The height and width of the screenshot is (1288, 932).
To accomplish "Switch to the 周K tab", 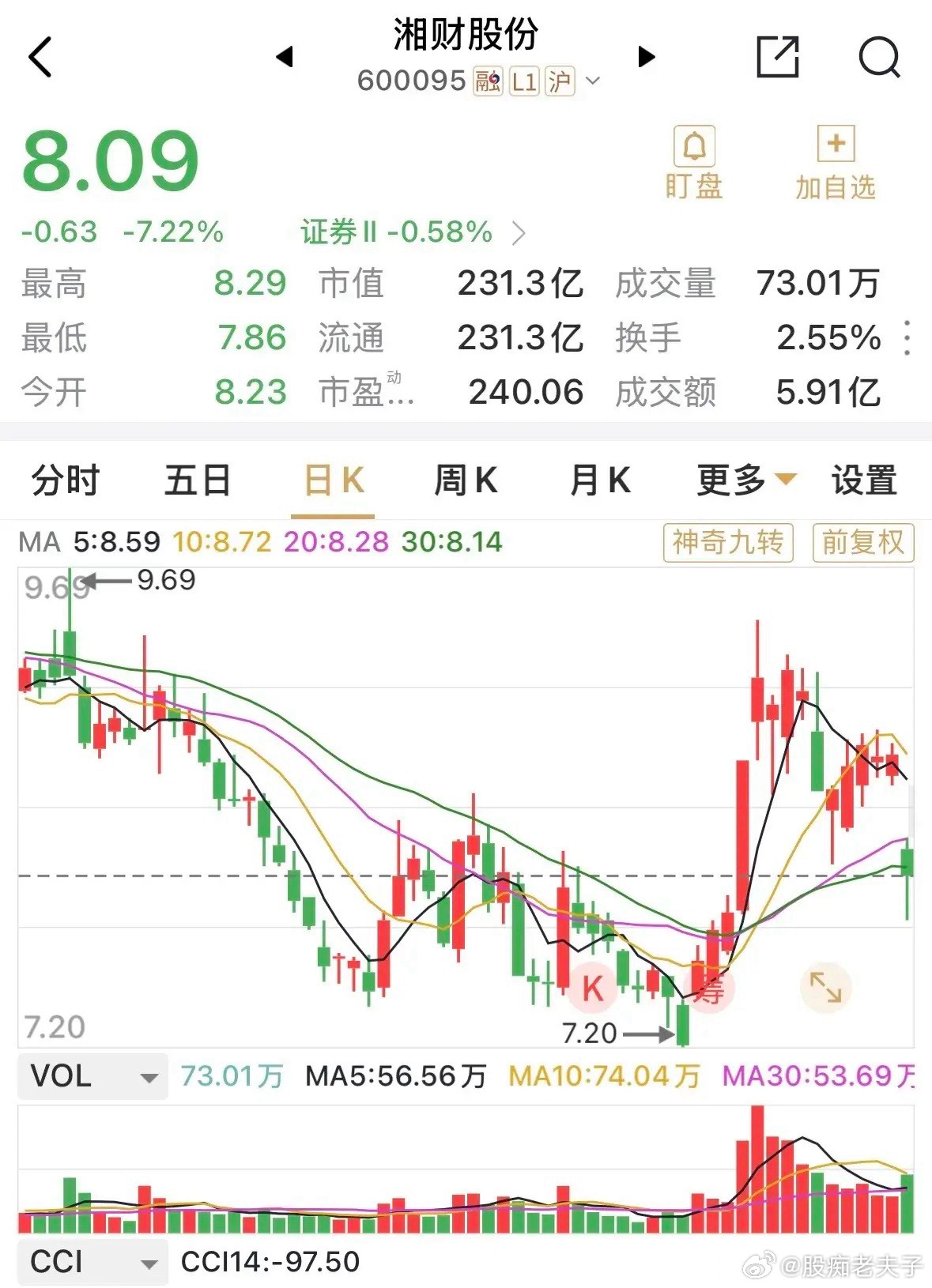I will (466, 480).
